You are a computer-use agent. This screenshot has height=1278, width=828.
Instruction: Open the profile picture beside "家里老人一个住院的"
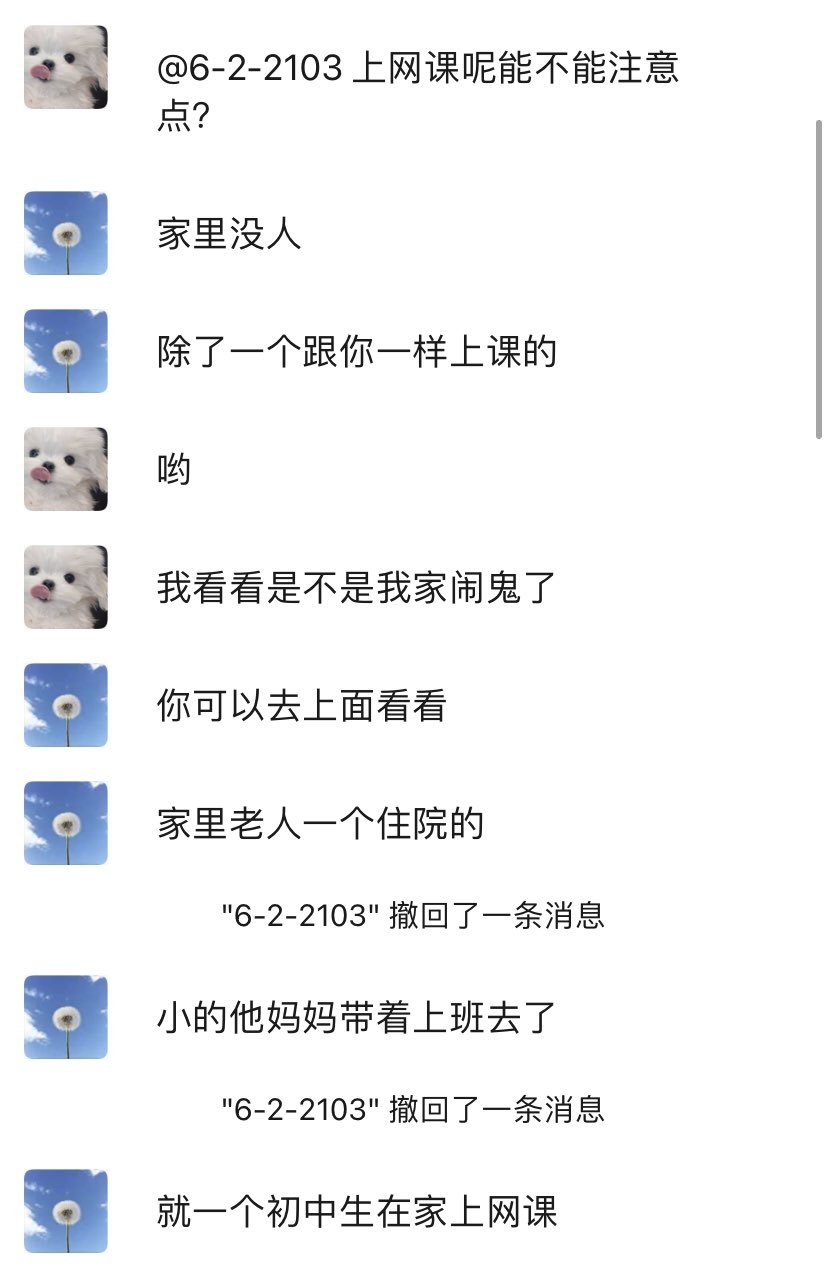pos(66,823)
